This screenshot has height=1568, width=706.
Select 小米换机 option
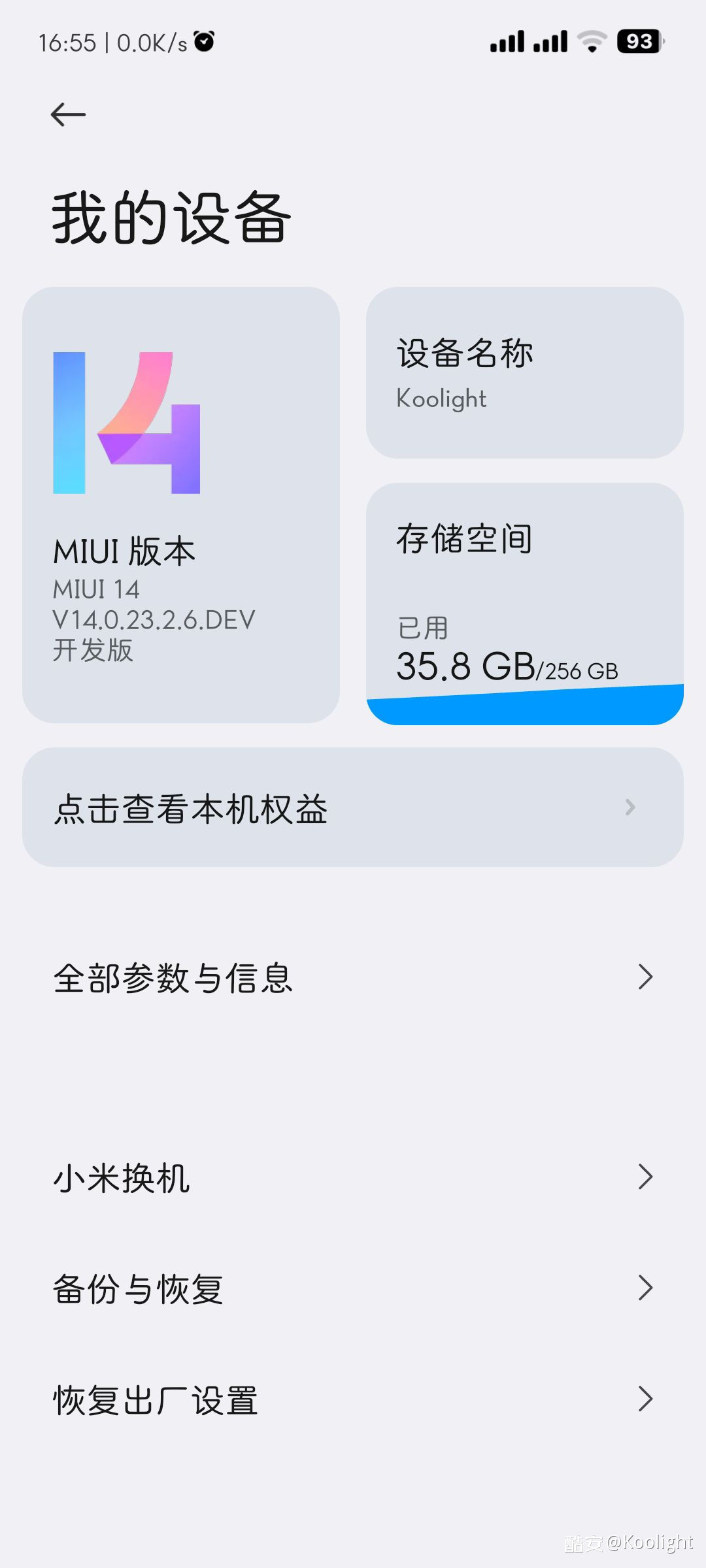353,1177
